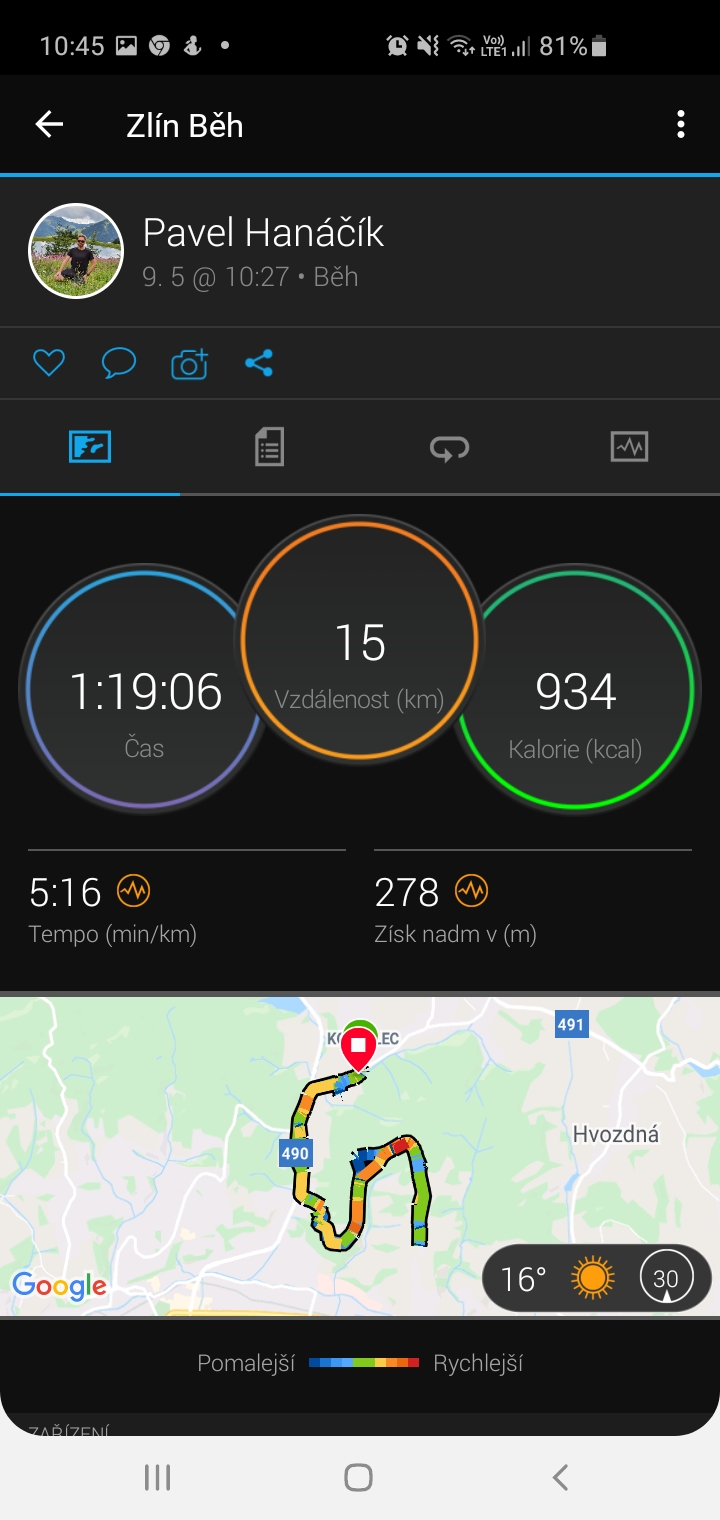Tap the insight icon next to Tempo
Screen dimensions: 720x1520
(133, 889)
